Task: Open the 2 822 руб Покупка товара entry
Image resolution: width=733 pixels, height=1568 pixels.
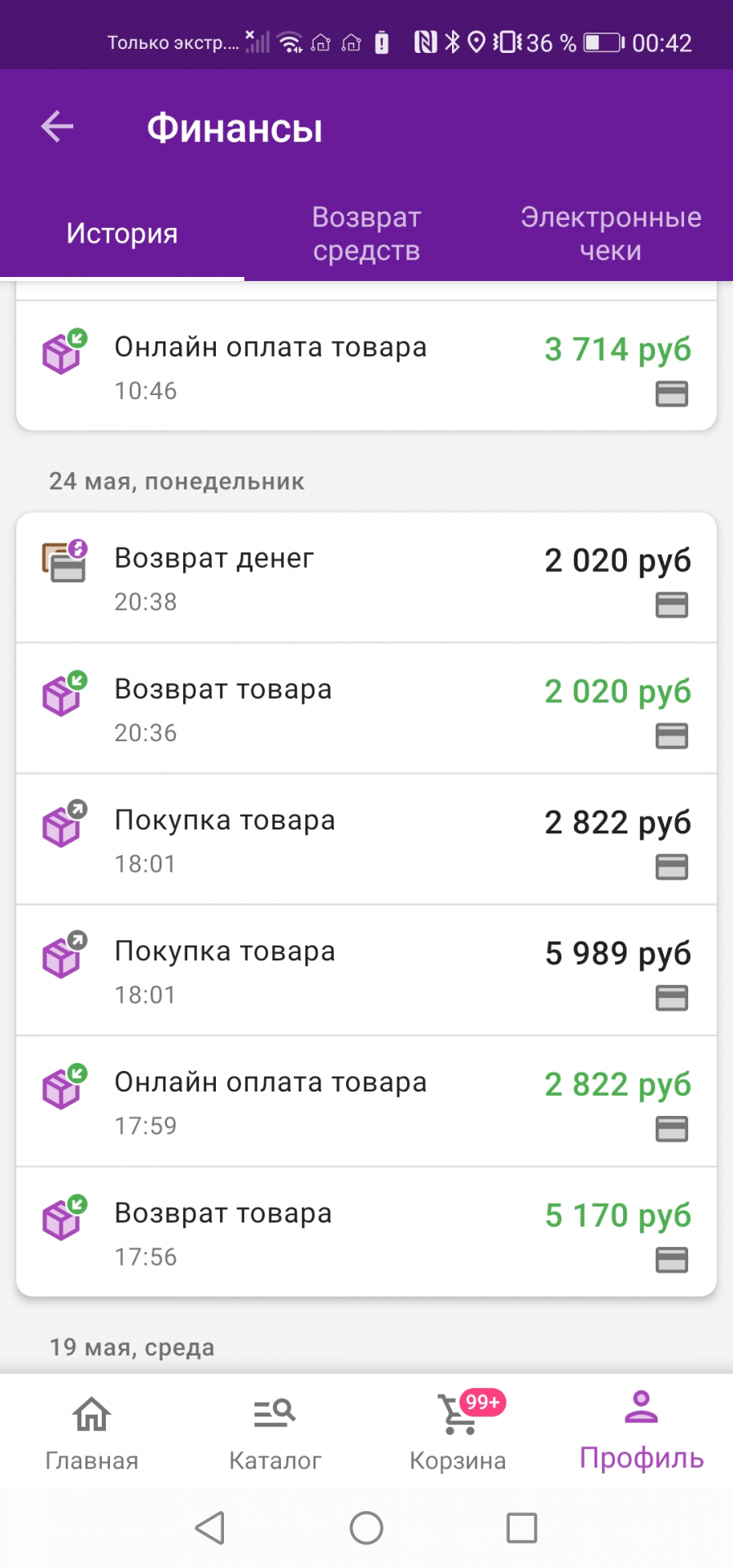Action: coord(366,840)
